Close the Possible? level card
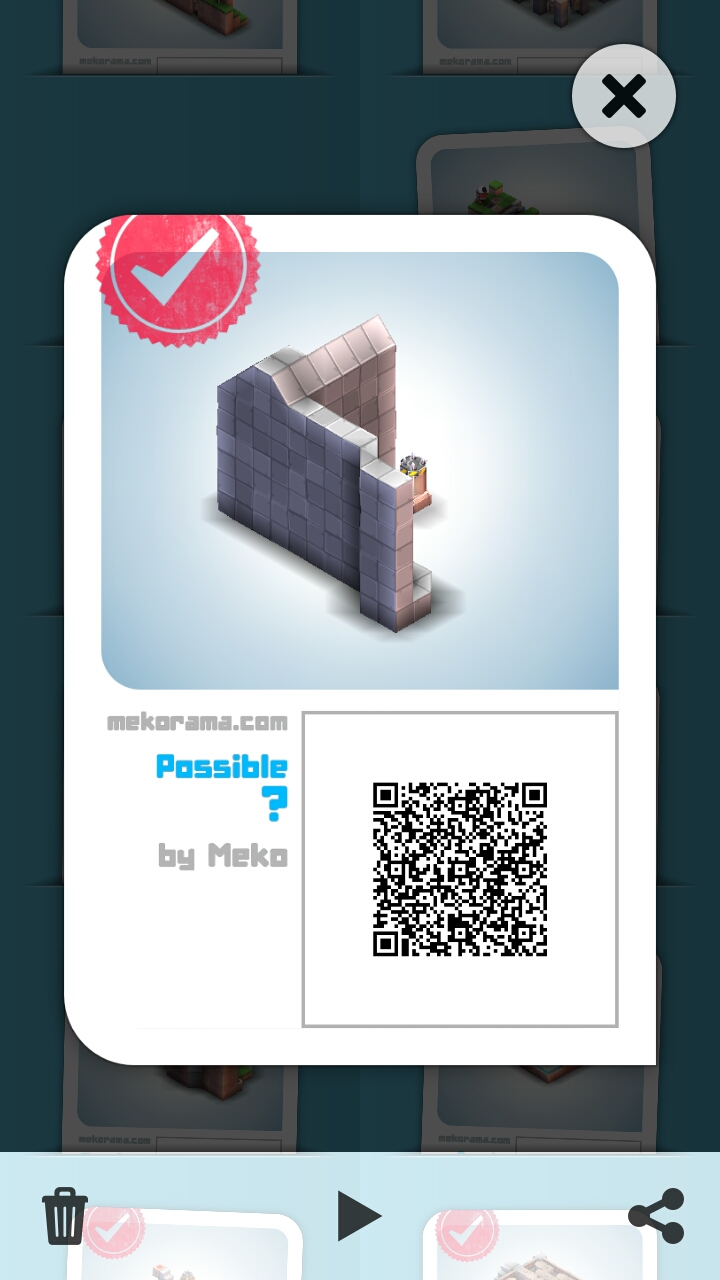 624,97
